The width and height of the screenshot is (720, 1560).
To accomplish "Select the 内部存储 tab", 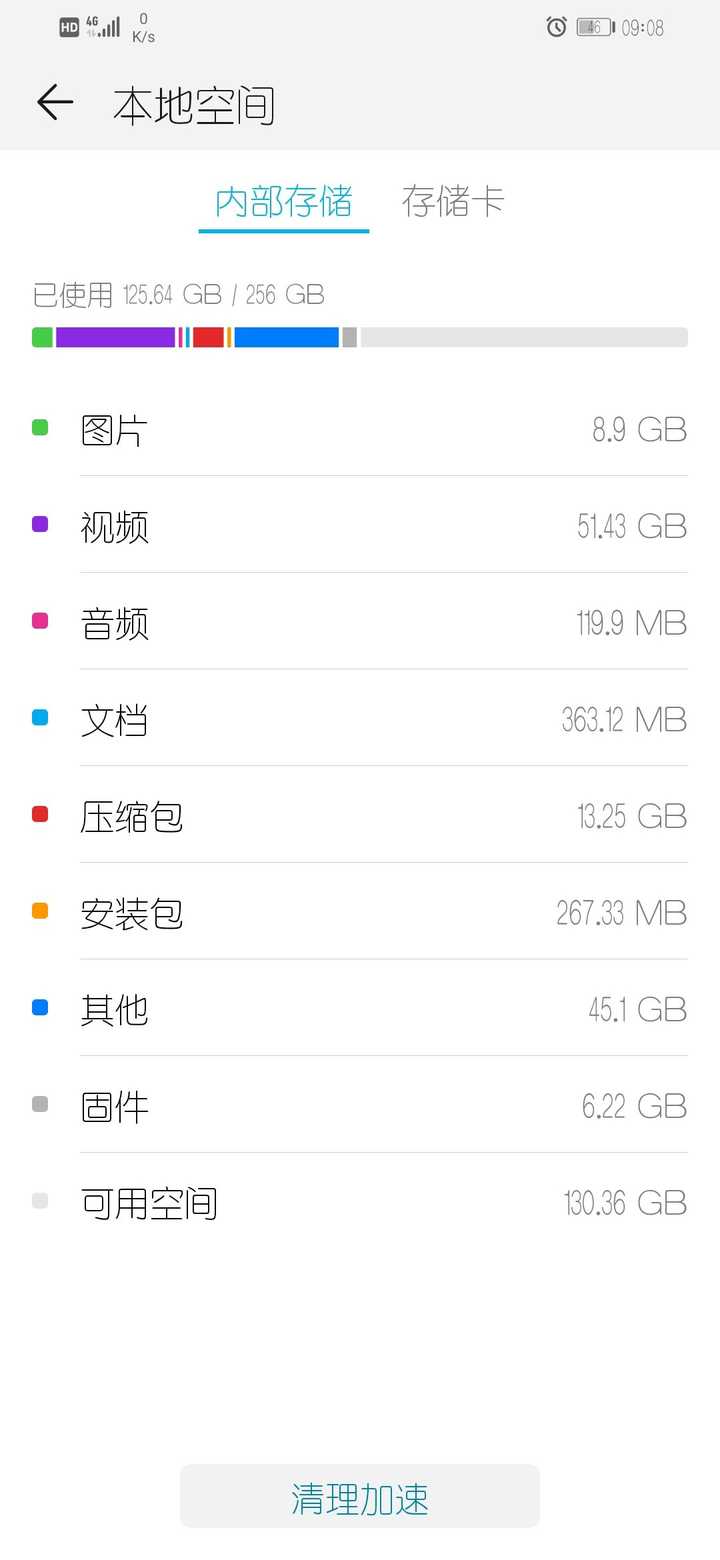I will tap(284, 201).
